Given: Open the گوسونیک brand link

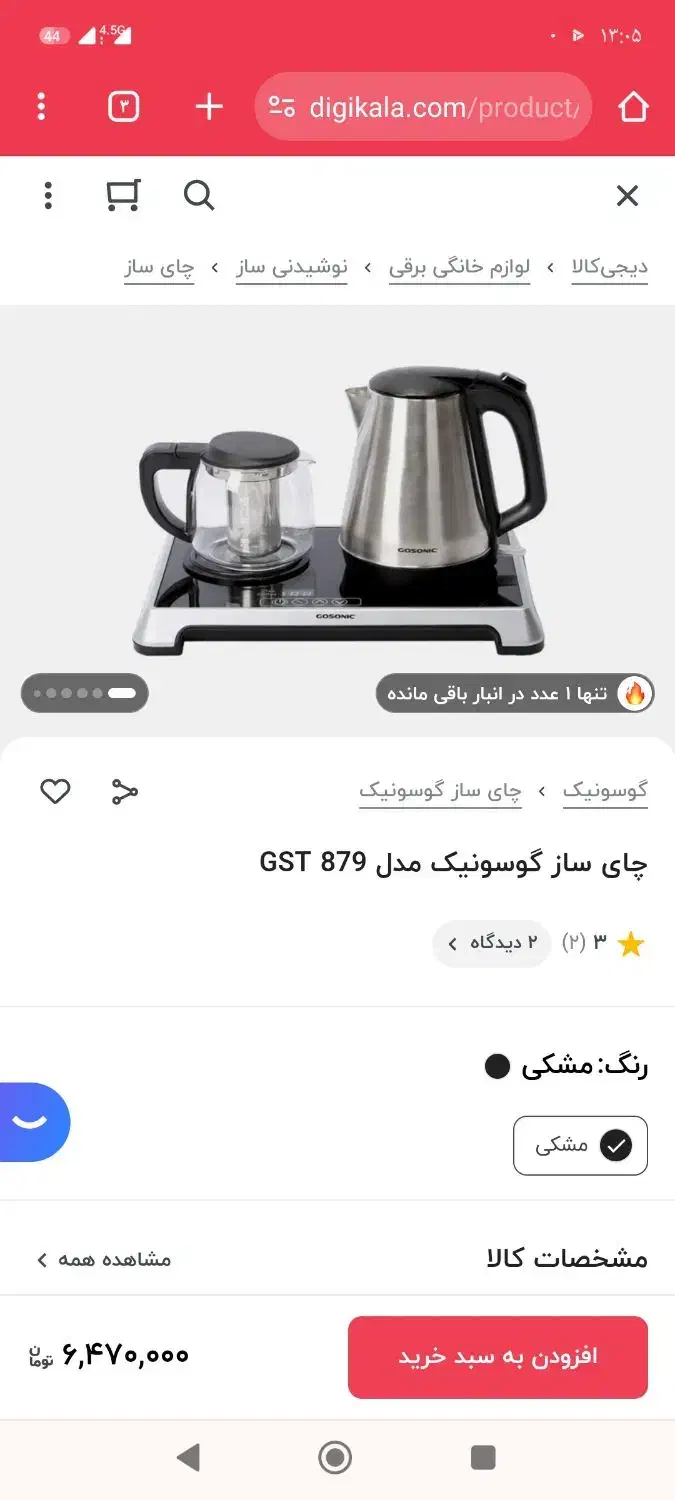Looking at the screenshot, I should (x=605, y=791).
